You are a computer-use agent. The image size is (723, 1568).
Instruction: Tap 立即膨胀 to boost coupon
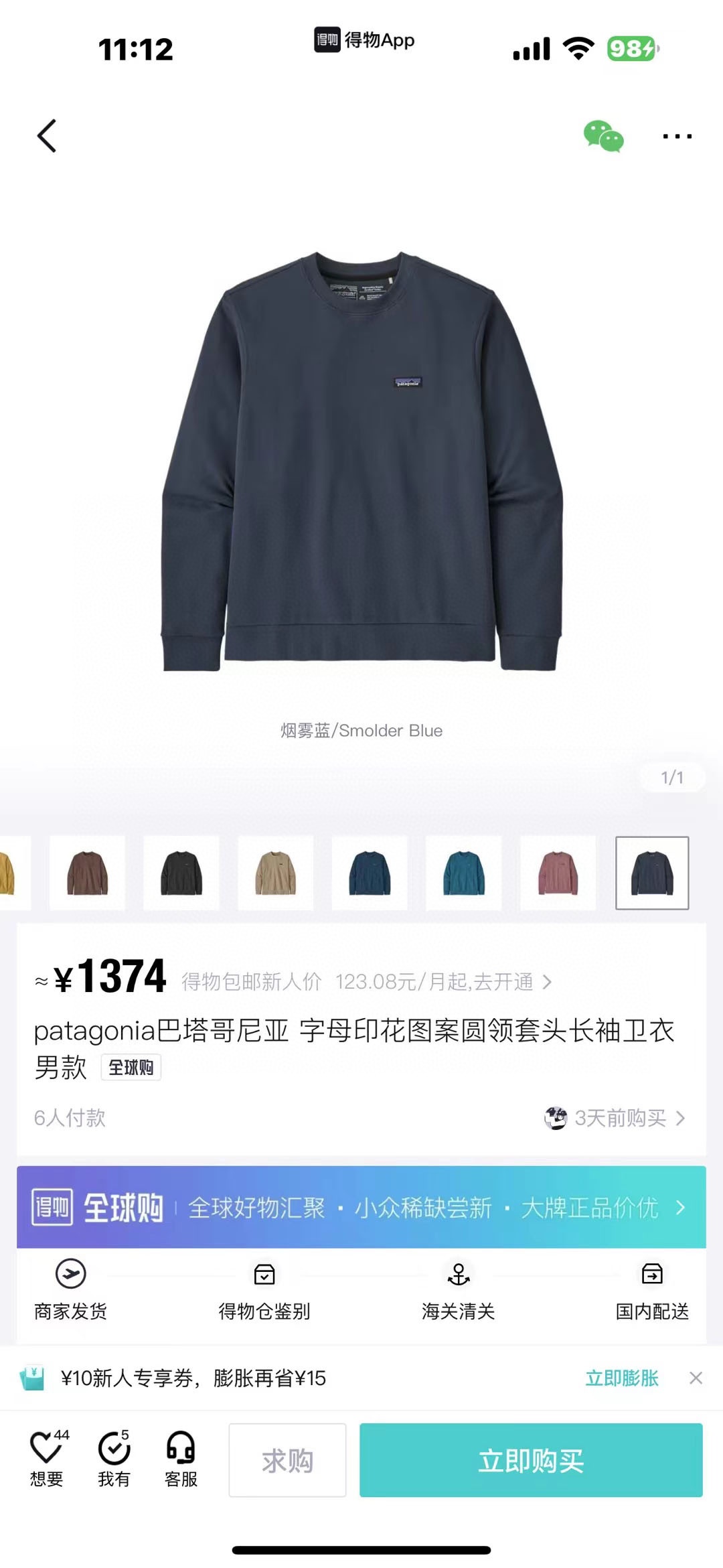click(622, 1378)
